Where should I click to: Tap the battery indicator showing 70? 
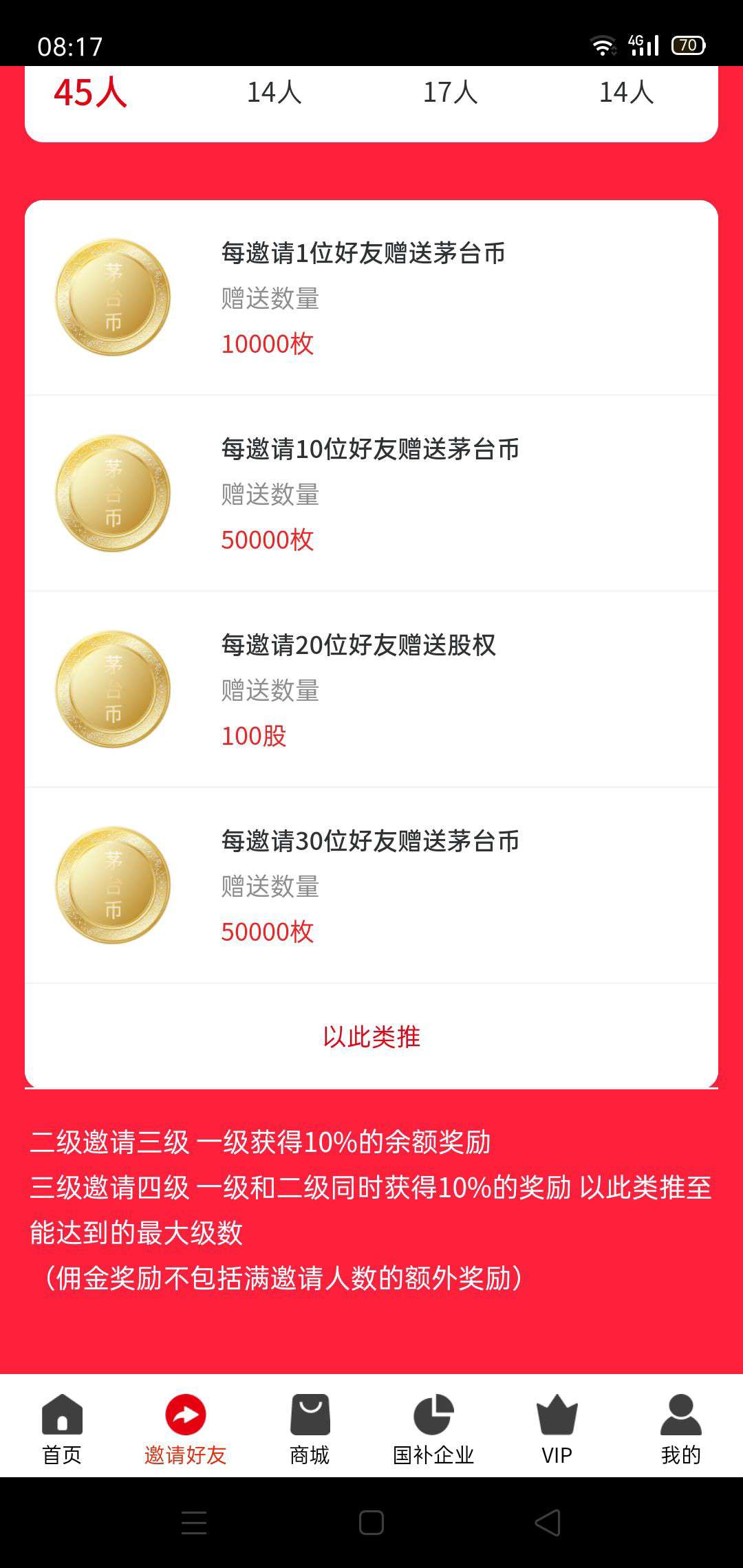pos(687,44)
